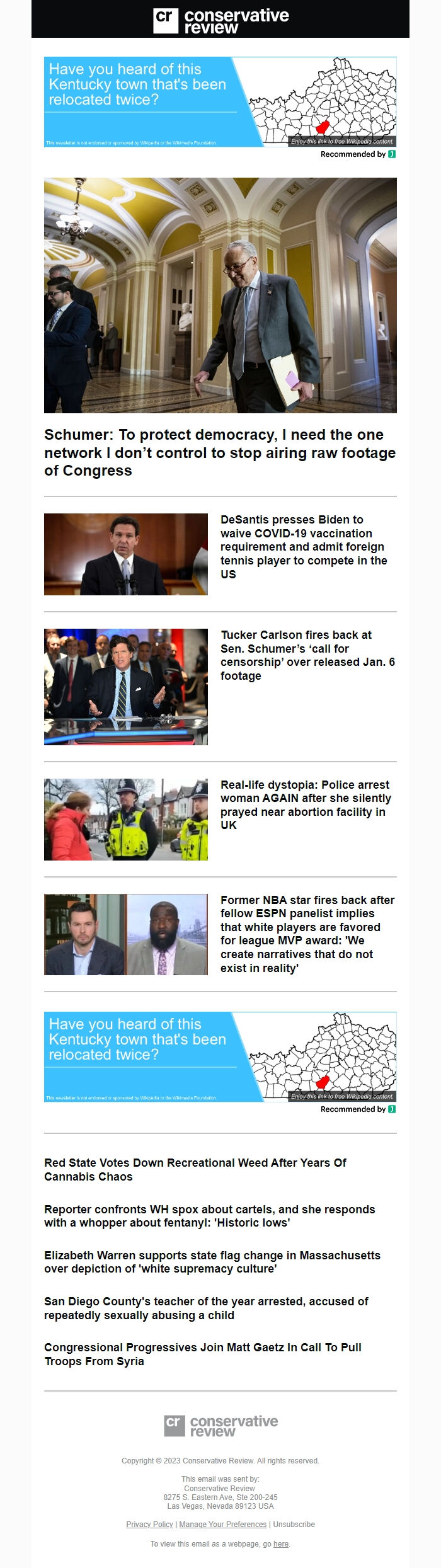The height and width of the screenshot is (1568, 441).
Task: Read the Schumer raw footage of Congress headline
Action: tap(220, 452)
